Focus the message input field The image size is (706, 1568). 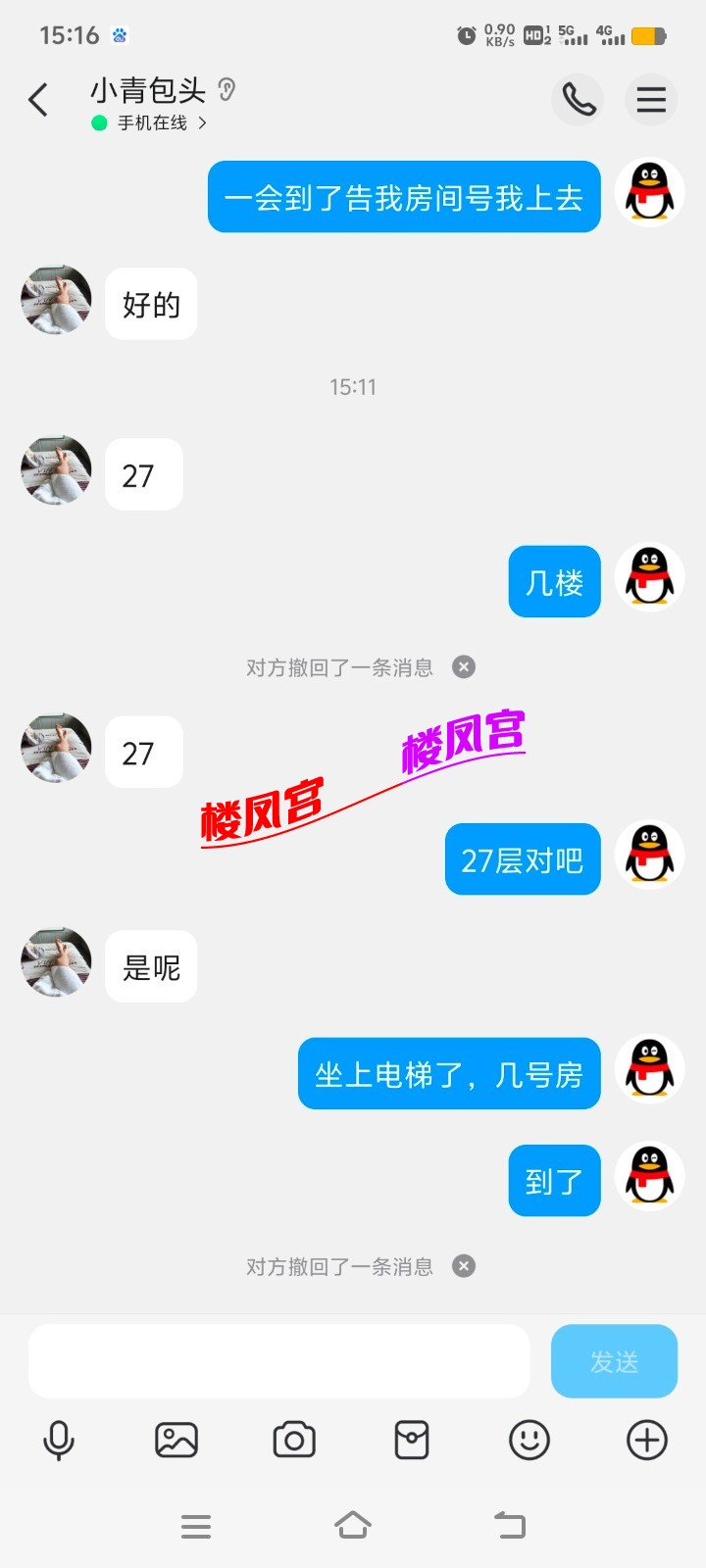[x=278, y=1361]
